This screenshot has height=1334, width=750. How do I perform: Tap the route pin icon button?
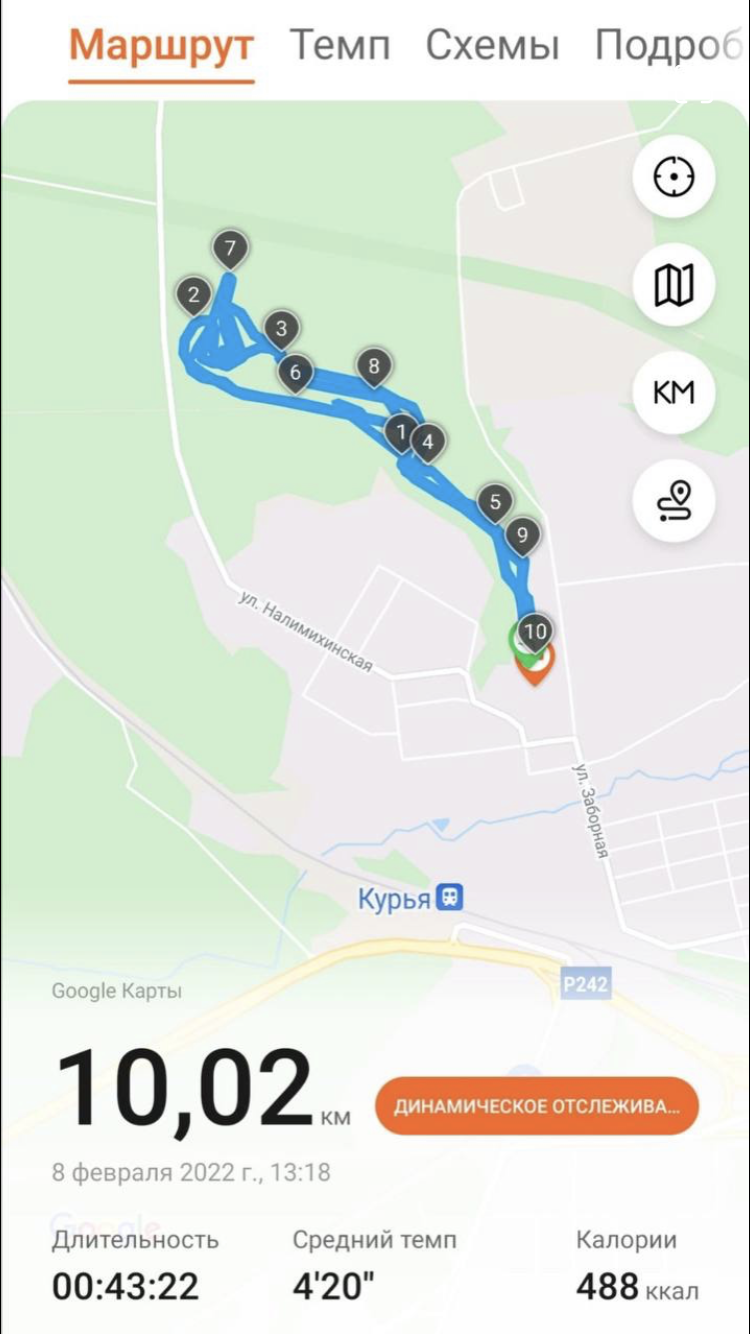pos(673,501)
